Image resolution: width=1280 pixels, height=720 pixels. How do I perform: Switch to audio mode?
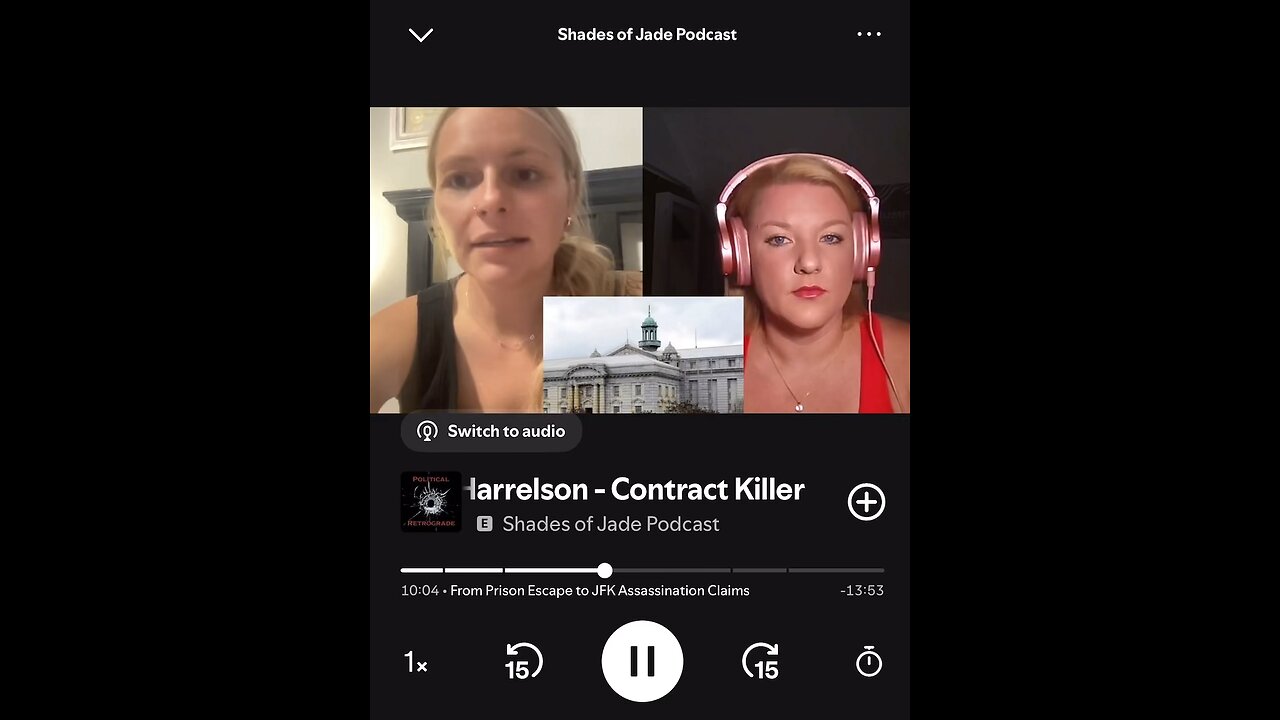point(491,431)
